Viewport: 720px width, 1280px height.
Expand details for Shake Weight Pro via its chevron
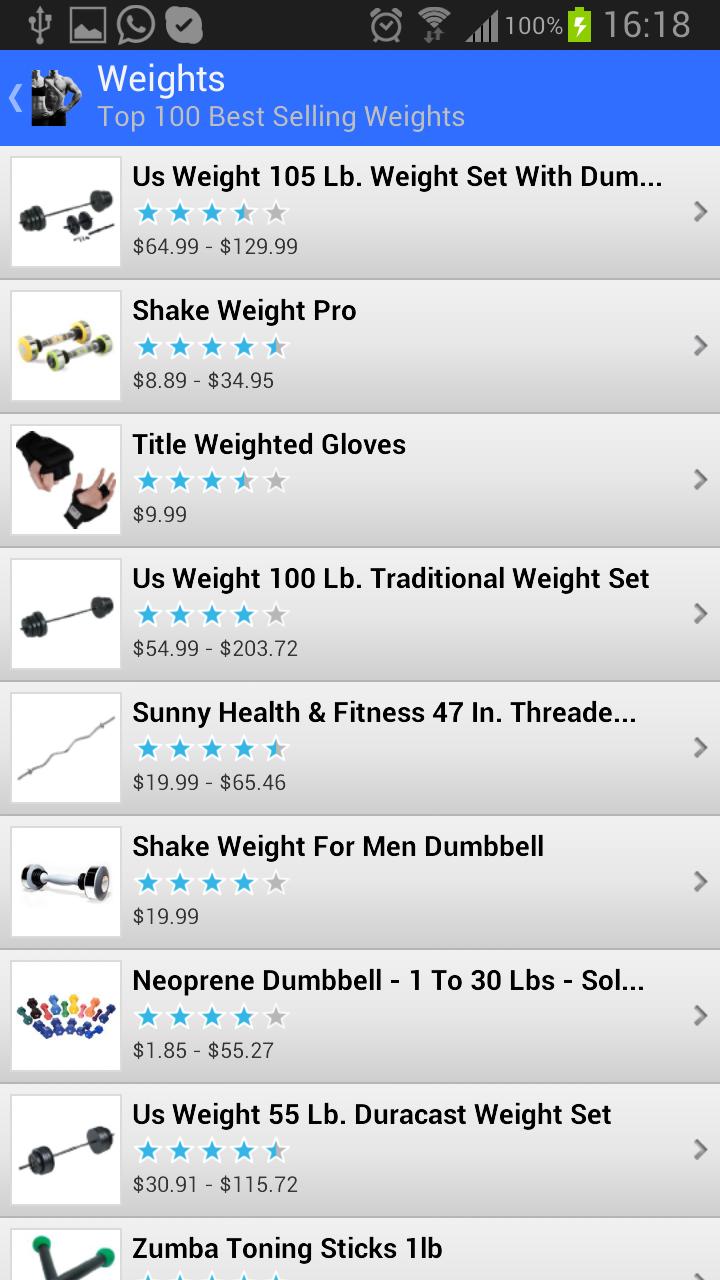[700, 346]
